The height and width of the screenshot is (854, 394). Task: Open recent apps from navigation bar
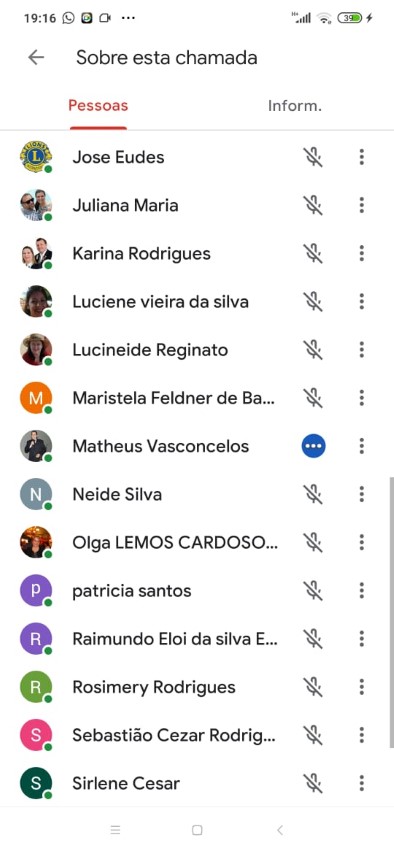(115, 830)
